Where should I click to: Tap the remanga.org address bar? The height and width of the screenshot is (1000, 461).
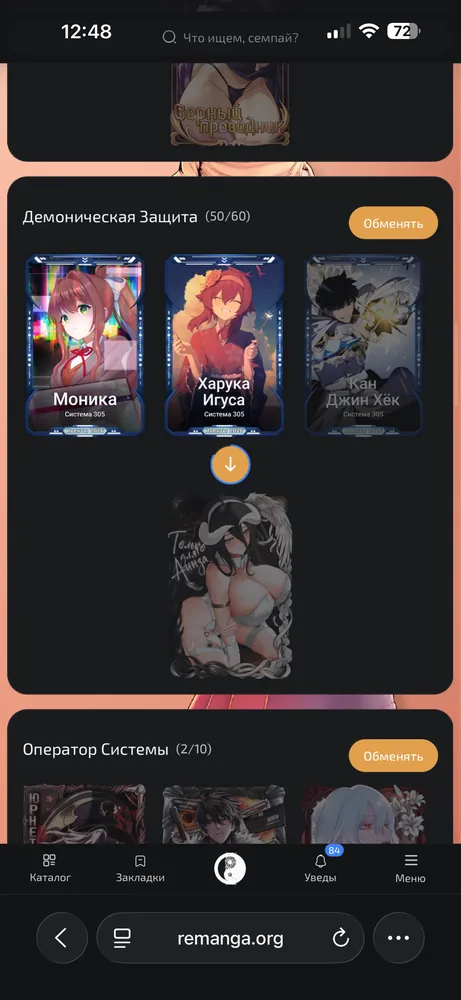[x=230, y=938]
